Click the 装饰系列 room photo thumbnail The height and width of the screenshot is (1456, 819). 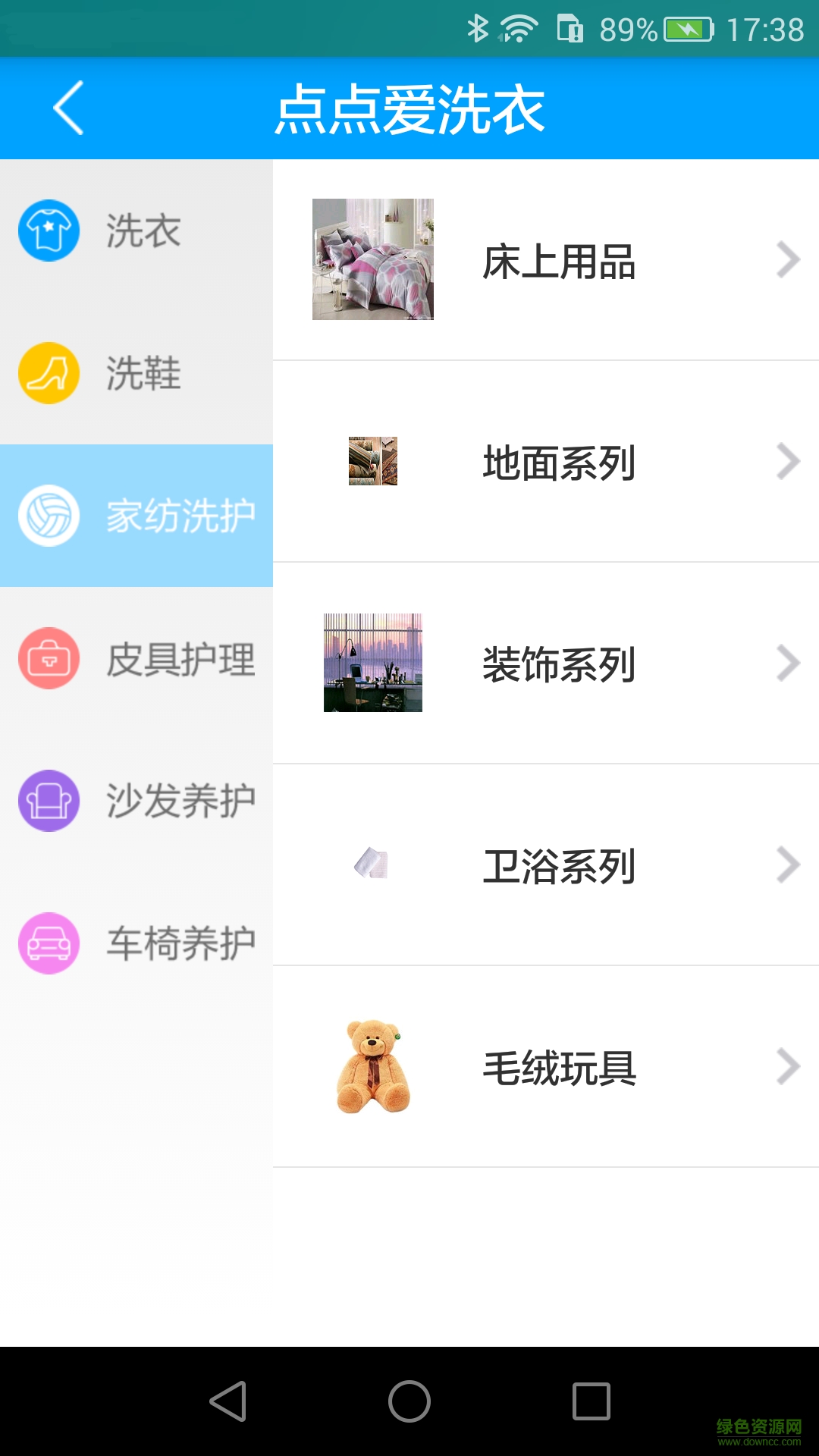pos(373,664)
